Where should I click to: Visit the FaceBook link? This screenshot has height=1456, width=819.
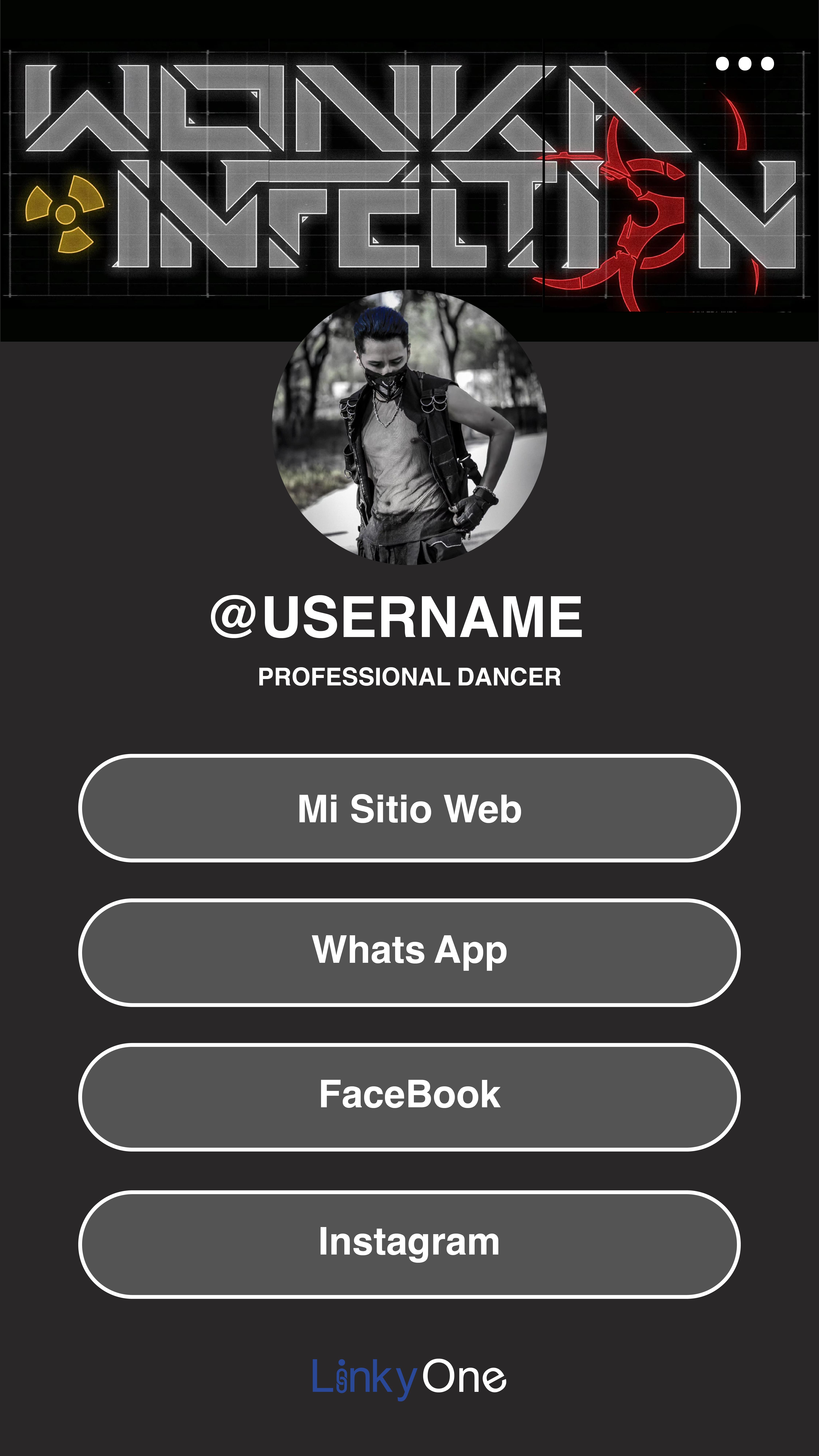(409, 1097)
